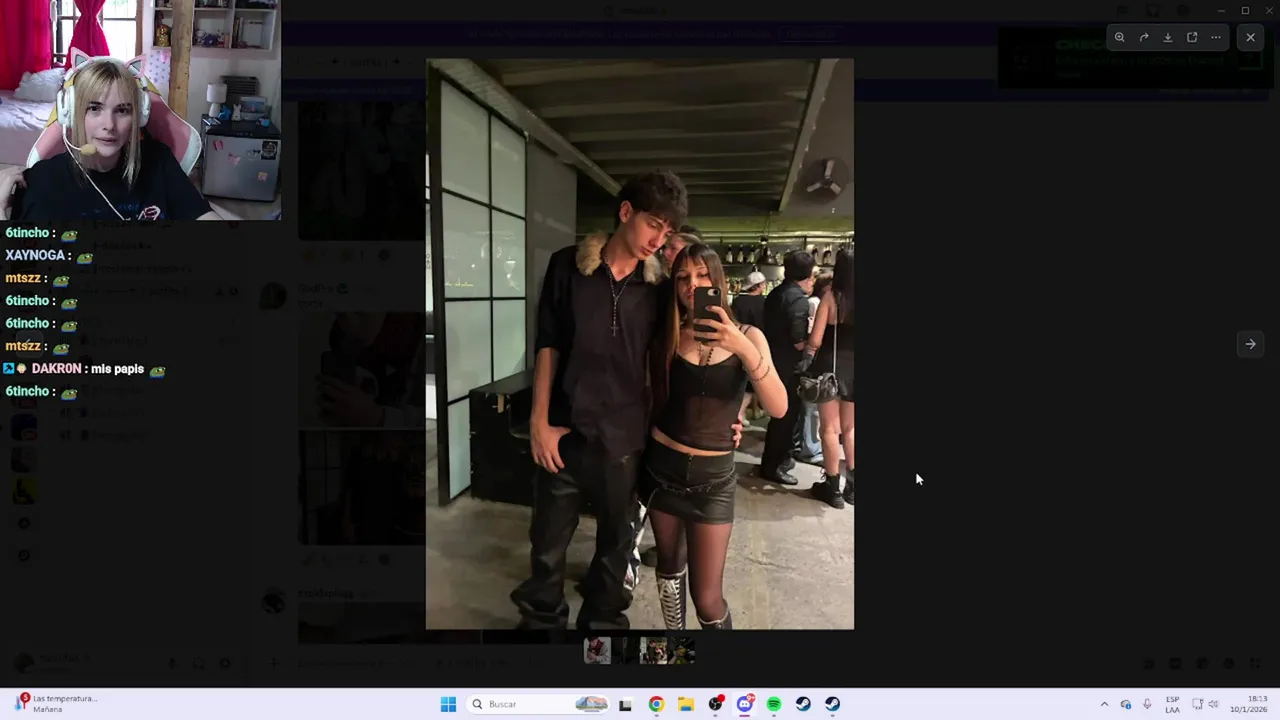Select the last thumbnail in the gallery strip
Image resolution: width=1280 pixels, height=720 pixels.
coord(682,652)
